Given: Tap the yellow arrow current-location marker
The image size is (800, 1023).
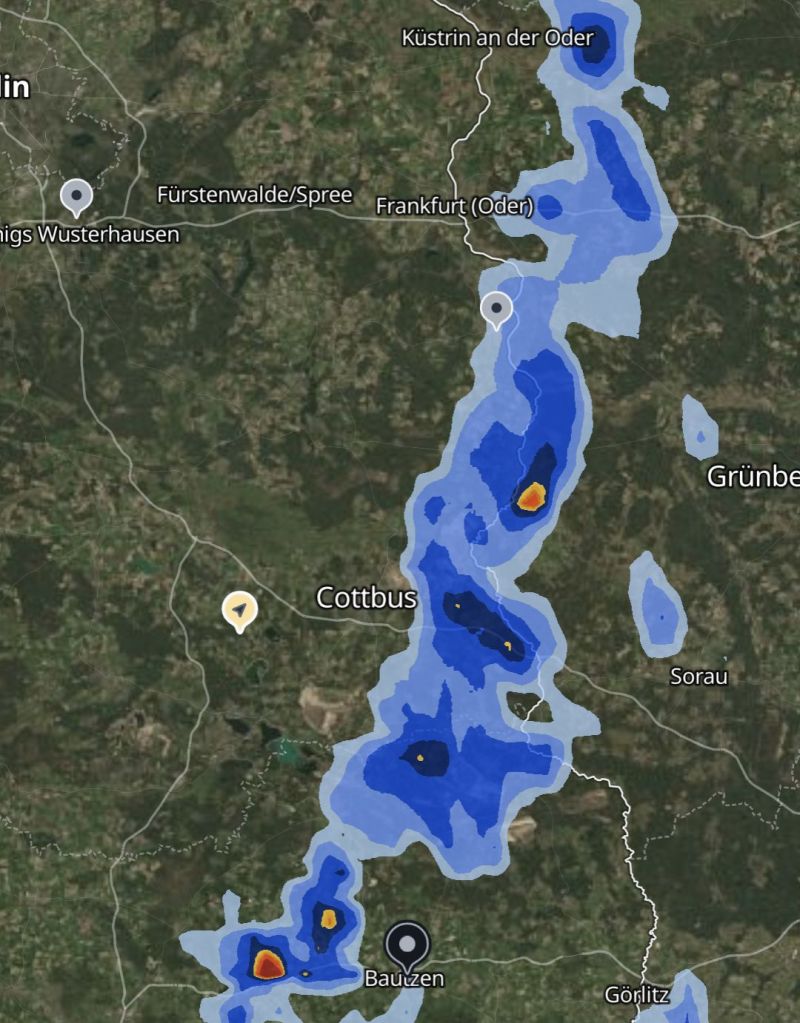Looking at the screenshot, I should tap(239, 608).
